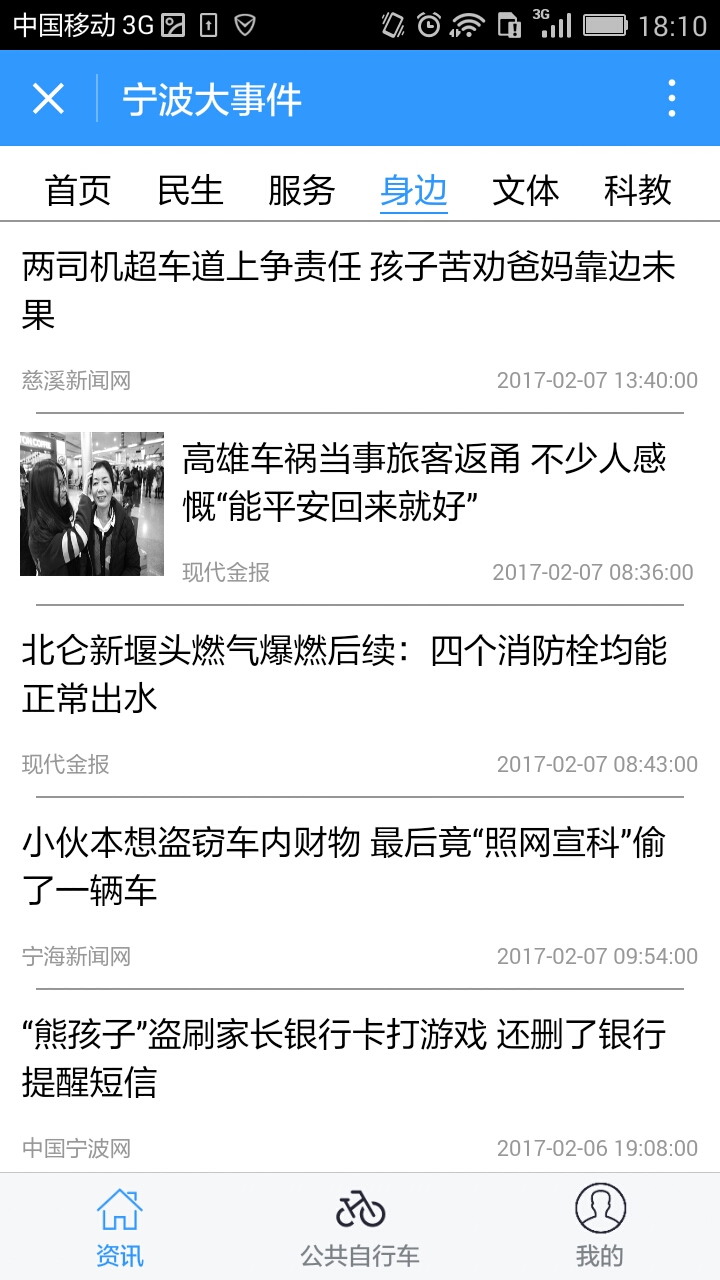Select the 民生 tab
Viewport: 720px width, 1280px height.
click(x=190, y=190)
